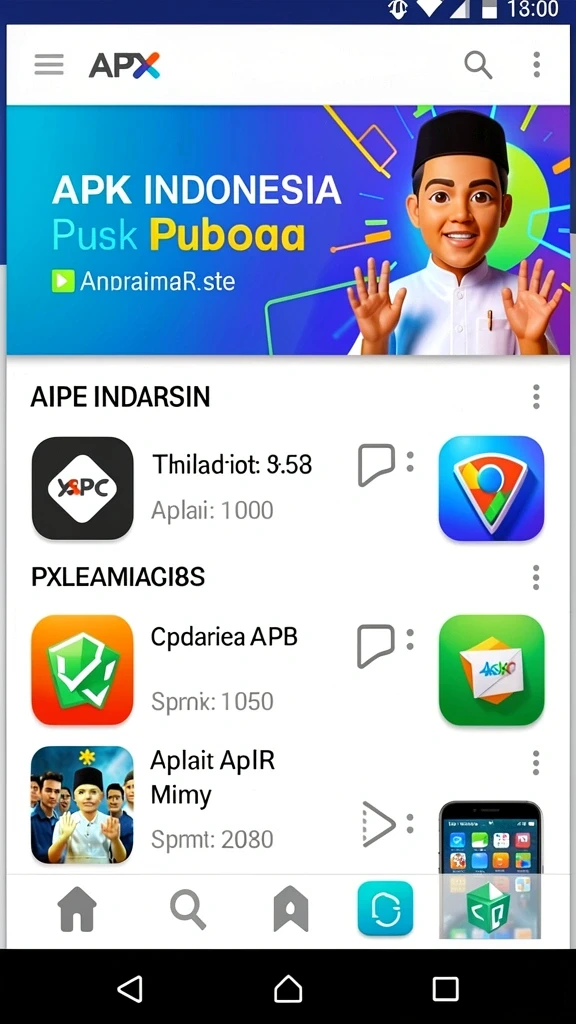Switch to the search tab in bottom bar
Image resolution: width=576 pixels, height=1024 pixels.
click(188, 909)
